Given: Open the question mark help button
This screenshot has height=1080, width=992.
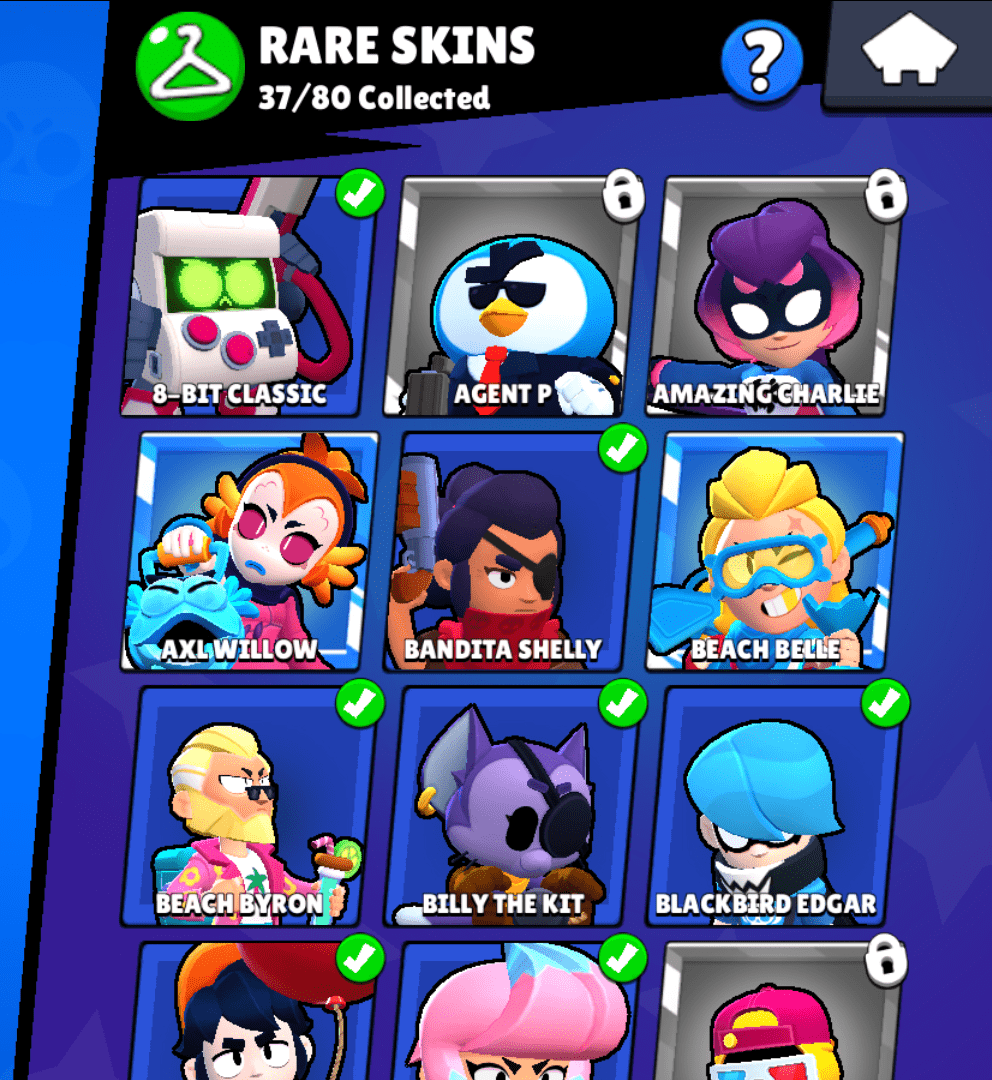Looking at the screenshot, I should [x=762, y=62].
